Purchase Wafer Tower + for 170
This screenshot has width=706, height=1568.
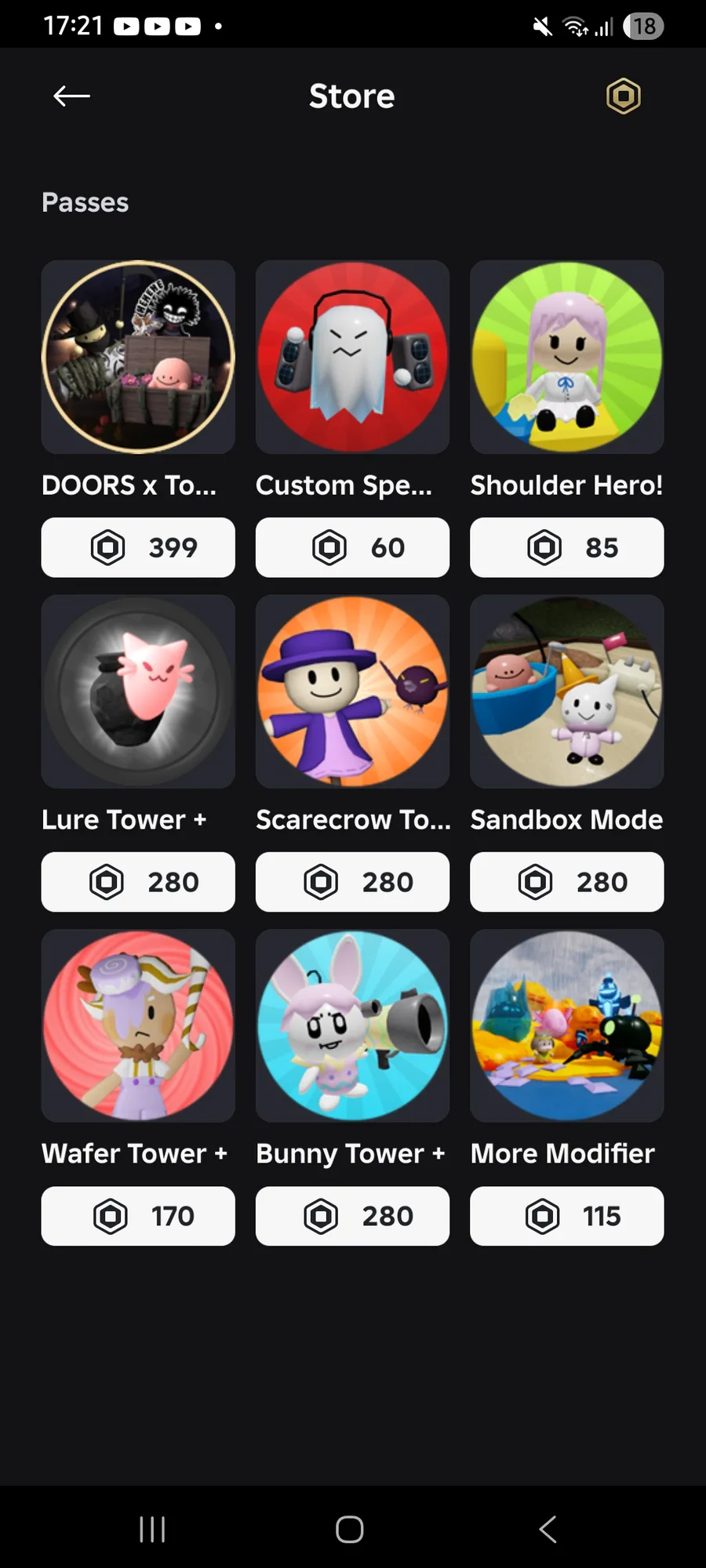tap(138, 1216)
